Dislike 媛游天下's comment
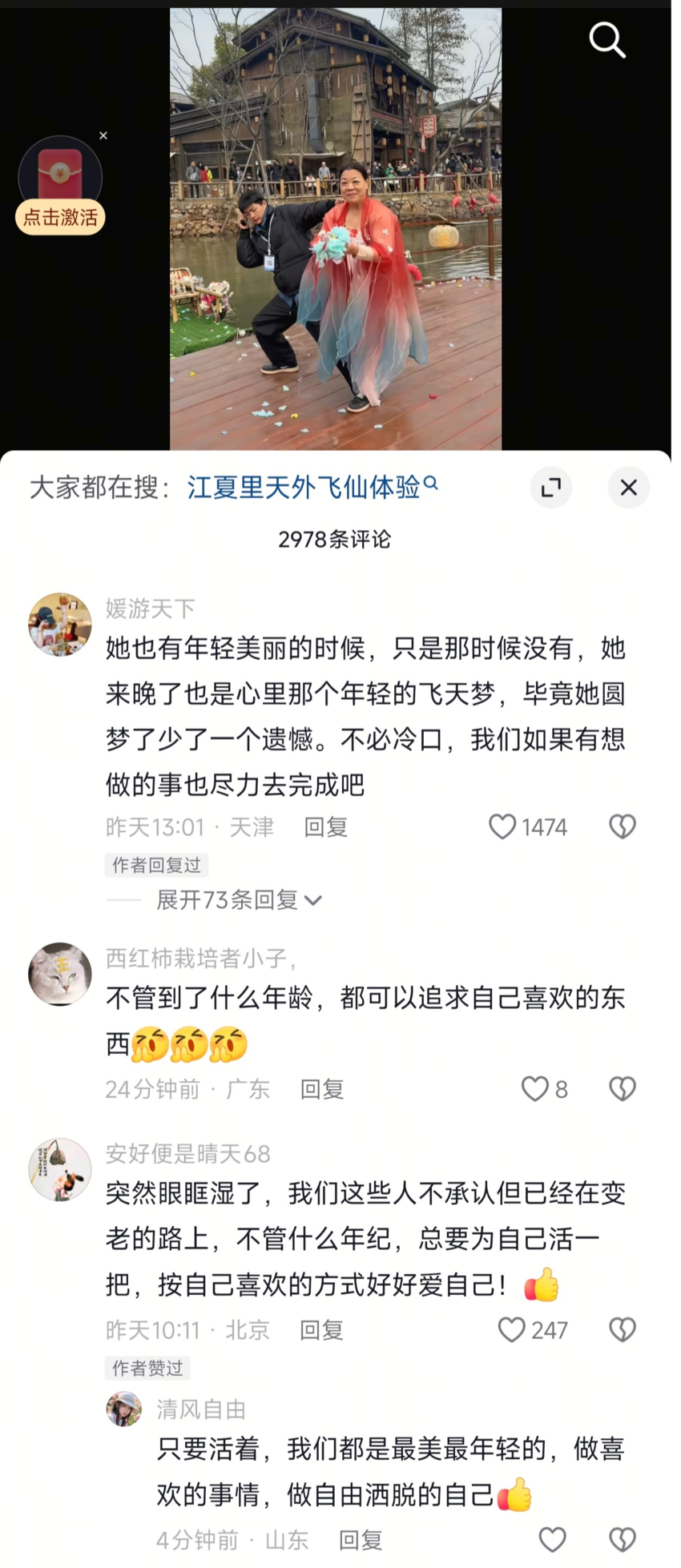The width and height of the screenshot is (681, 1568). pyautogui.click(x=623, y=826)
